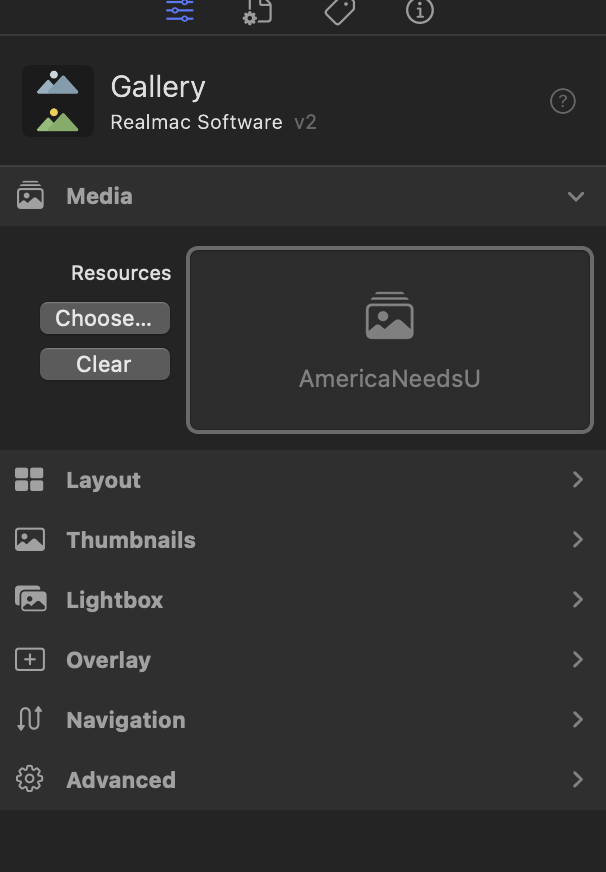606x872 pixels.
Task: Collapse the Media section
Action: coord(575,197)
